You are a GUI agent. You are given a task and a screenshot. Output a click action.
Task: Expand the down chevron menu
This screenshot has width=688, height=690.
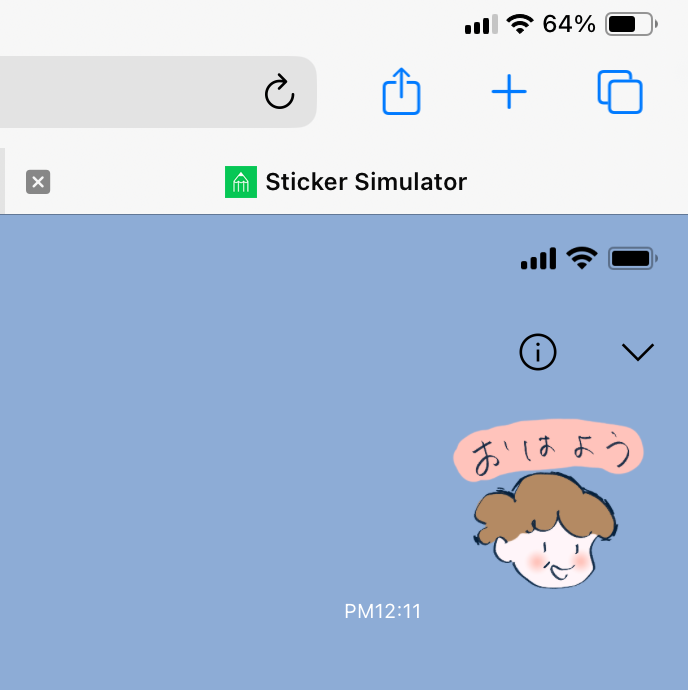pyautogui.click(x=637, y=352)
